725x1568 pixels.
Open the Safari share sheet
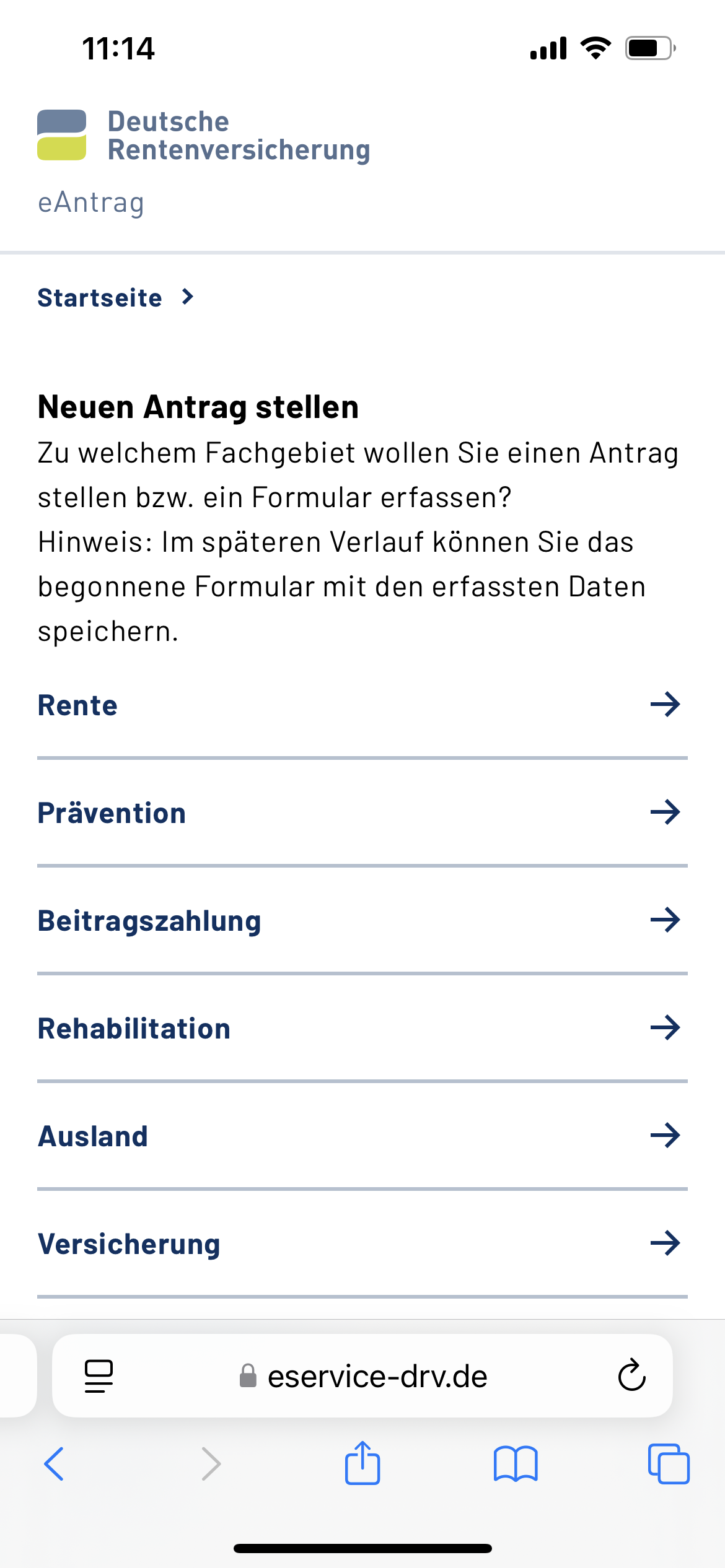point(362,1465)
